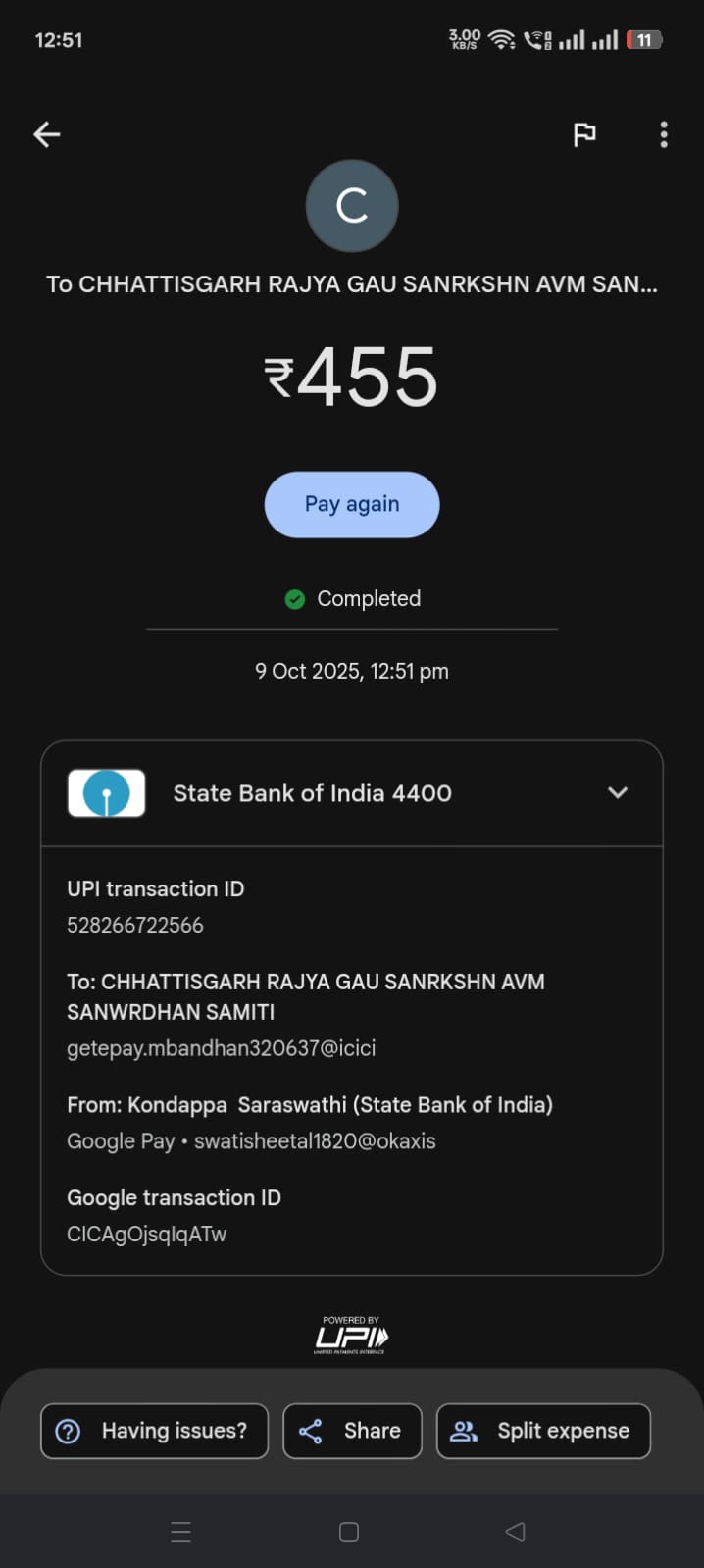Screen dimensions: 704x1568
Task: Go back using the top-left arrow
Action: (46, 134)
